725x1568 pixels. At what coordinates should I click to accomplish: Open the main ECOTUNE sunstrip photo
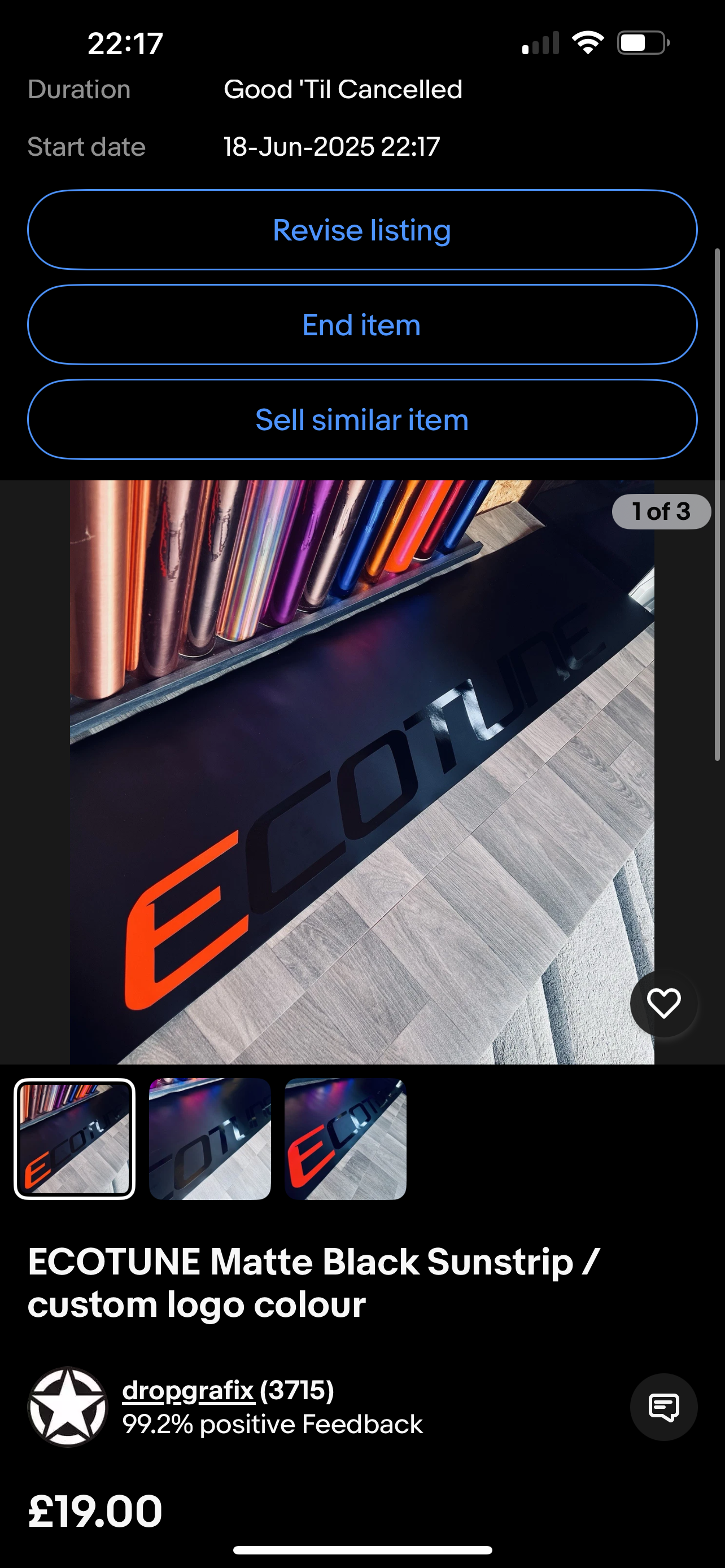(362, 772)
